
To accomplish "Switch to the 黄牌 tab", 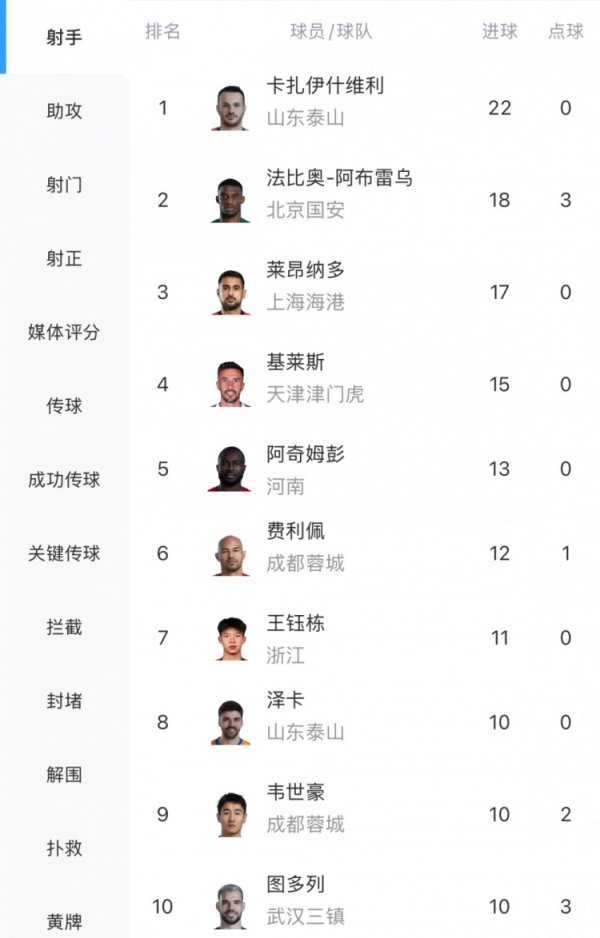I will 64,921.
